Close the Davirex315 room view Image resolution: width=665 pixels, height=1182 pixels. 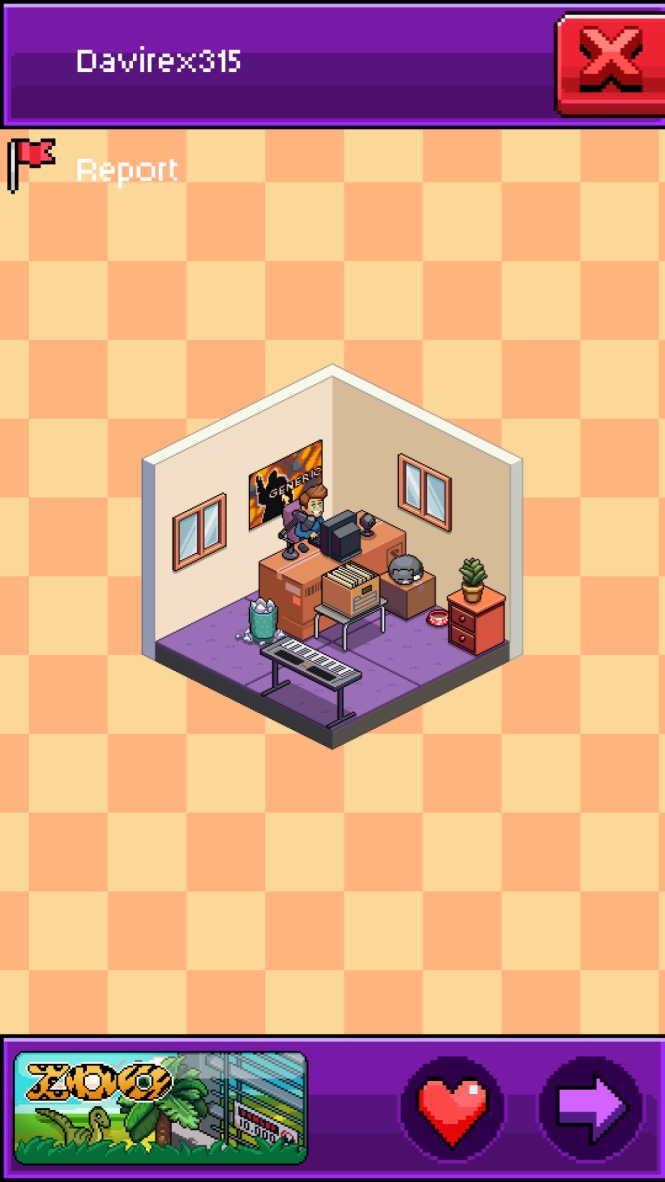coord(611,62)
